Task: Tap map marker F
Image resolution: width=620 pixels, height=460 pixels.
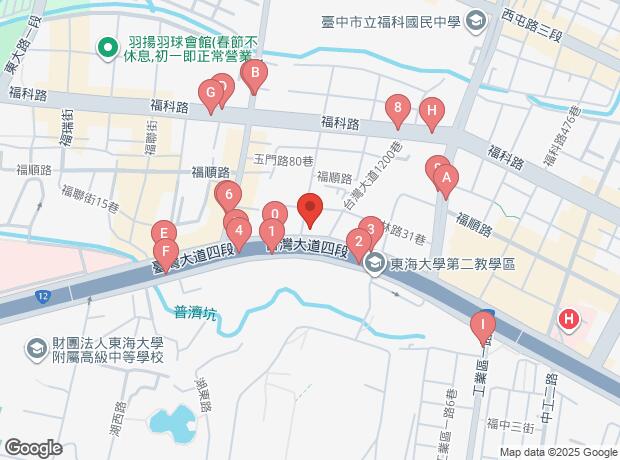Action: 166,252
